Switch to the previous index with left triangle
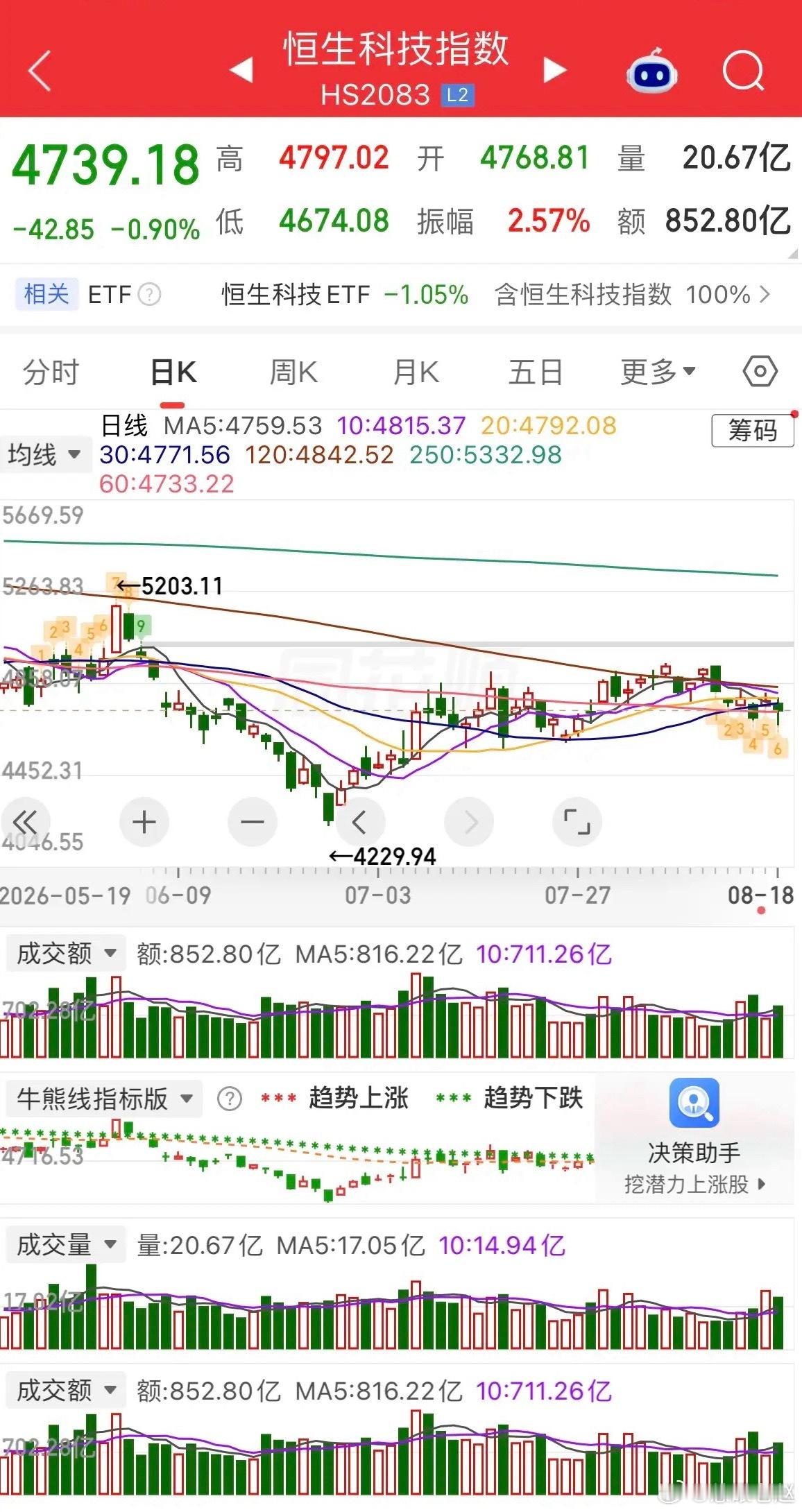Image resolution: width=802 pixels, height=1512 pixels. pos(242,70)
